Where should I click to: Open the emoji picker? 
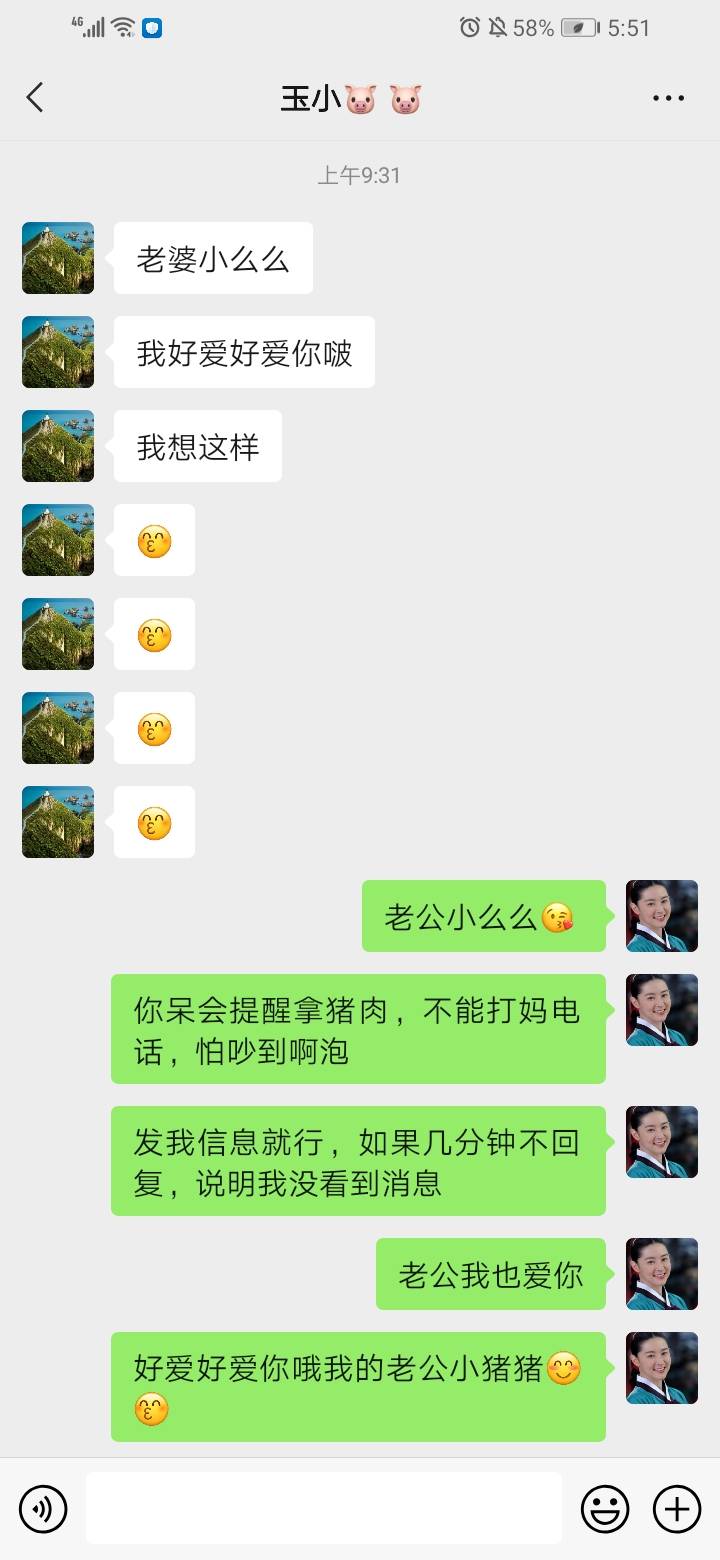pos(607,1508)
